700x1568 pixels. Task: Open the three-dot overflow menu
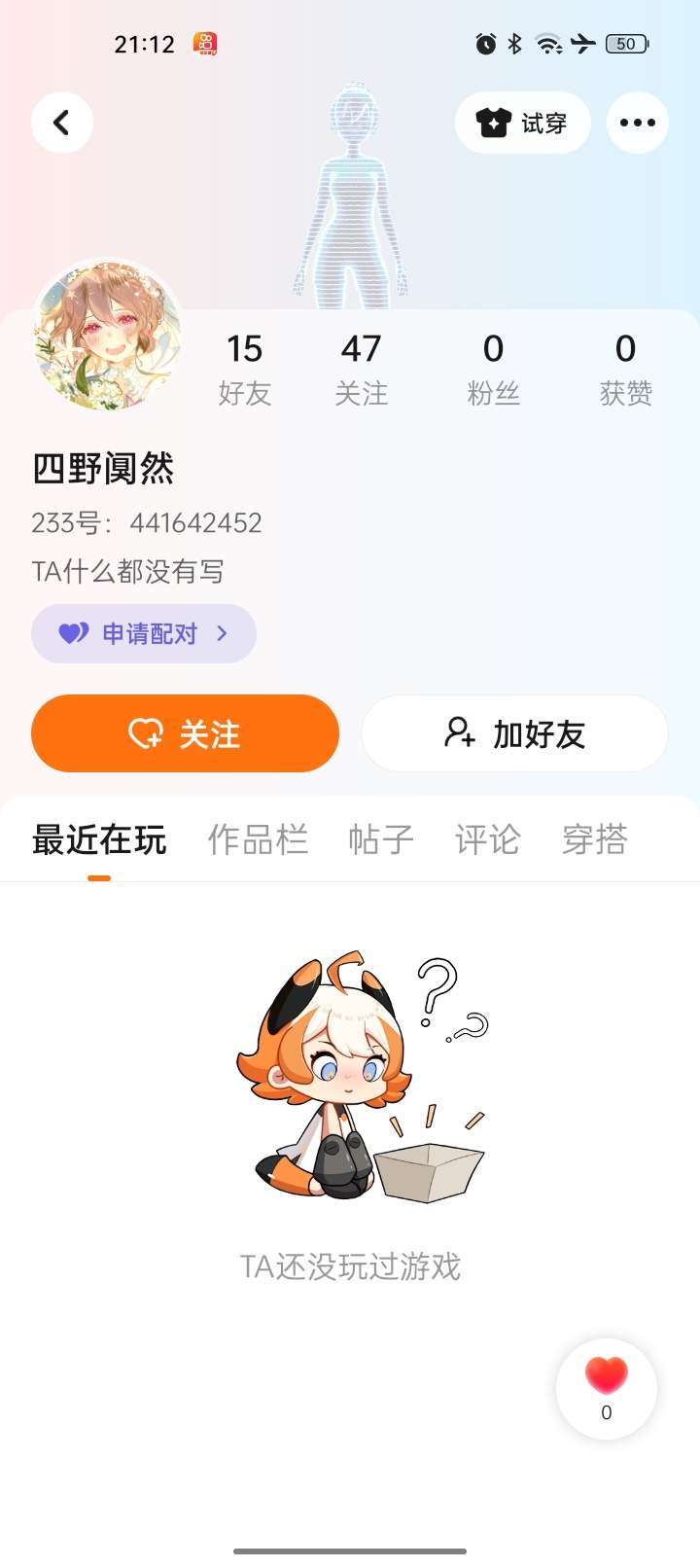(637, 123)
